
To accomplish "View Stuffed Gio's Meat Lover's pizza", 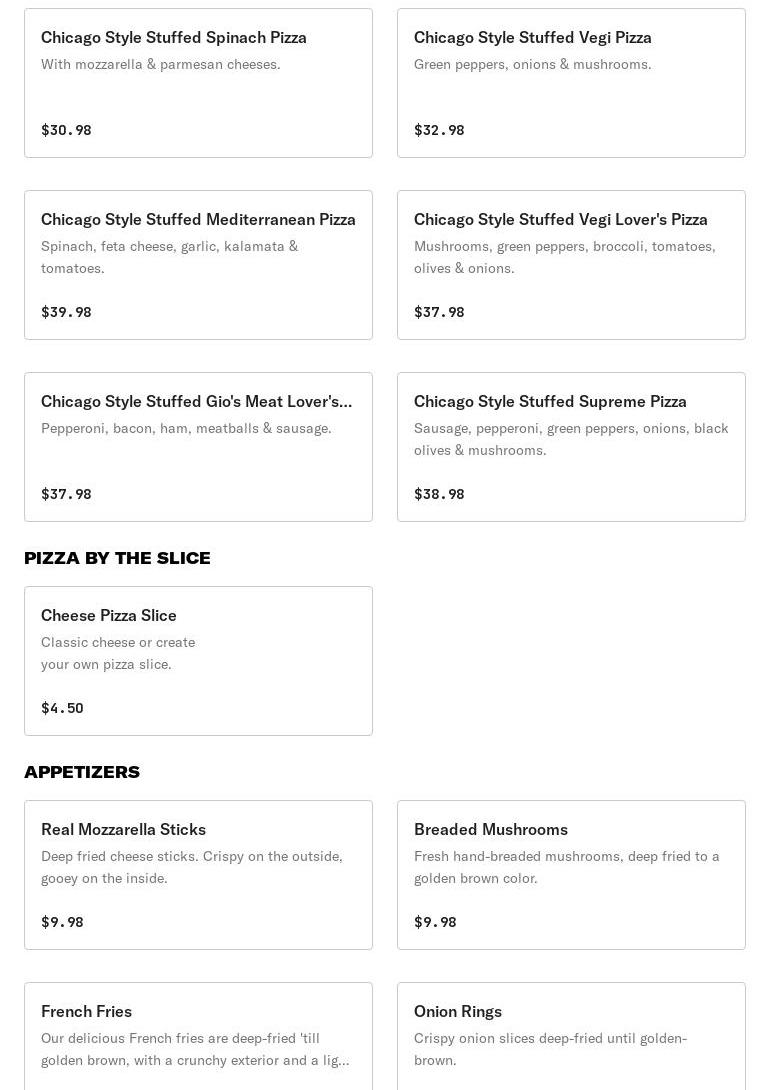I will [198, 447].
